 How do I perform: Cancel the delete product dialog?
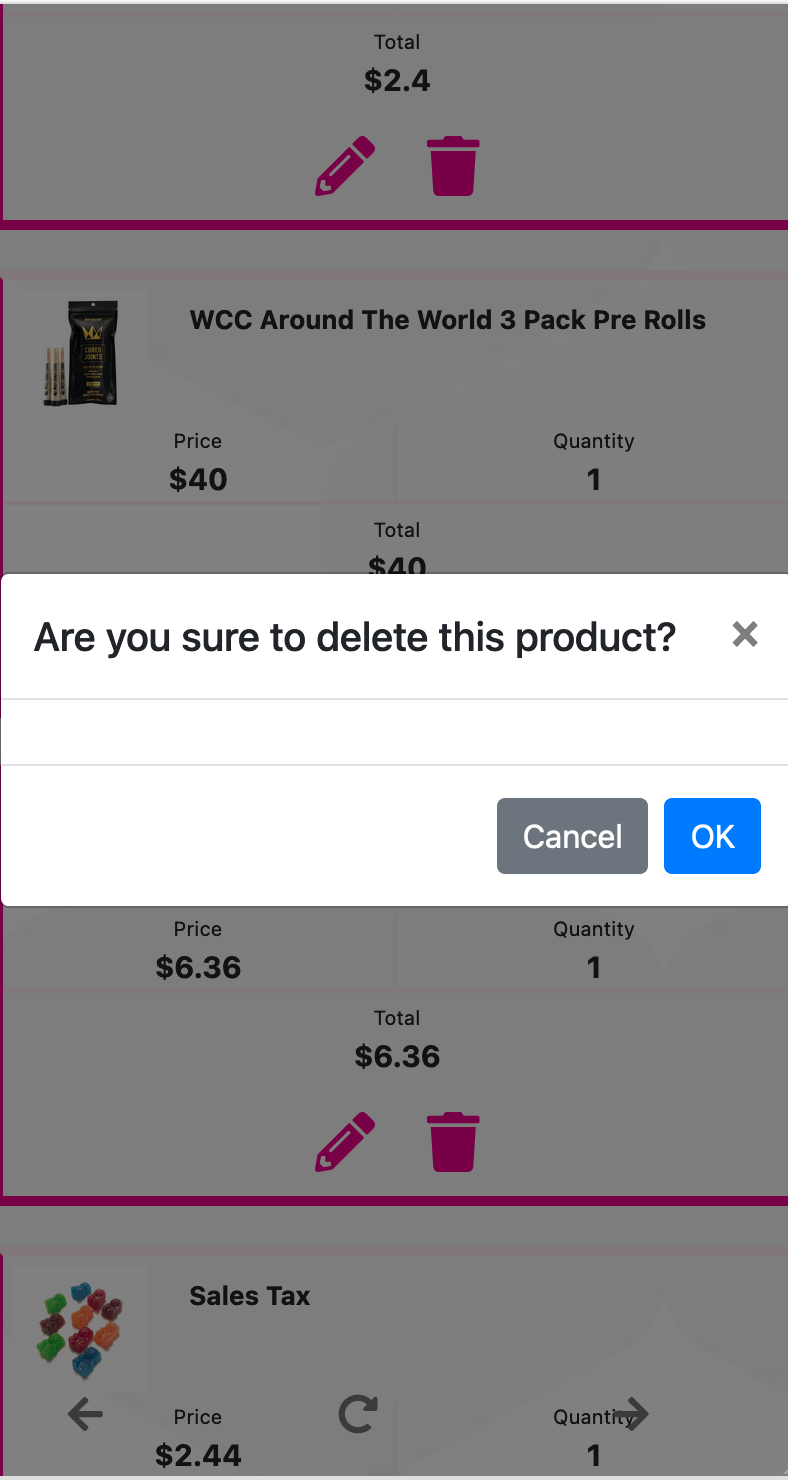pos(572,836)
